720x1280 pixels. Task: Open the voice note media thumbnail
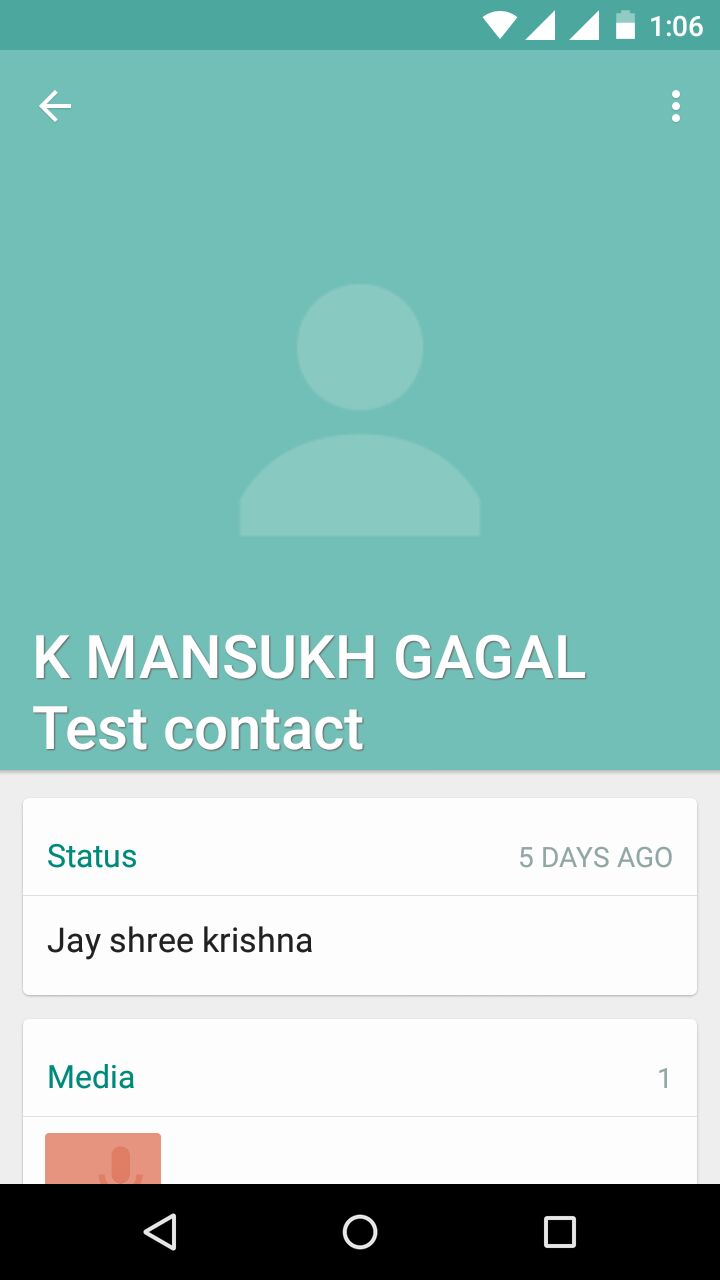pos(103,1158)
